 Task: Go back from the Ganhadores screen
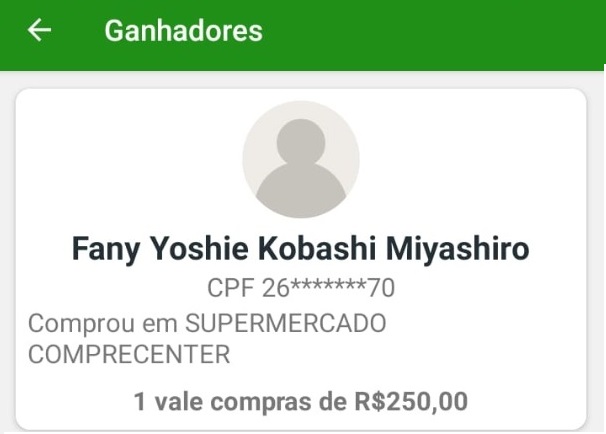pos(39,31)
